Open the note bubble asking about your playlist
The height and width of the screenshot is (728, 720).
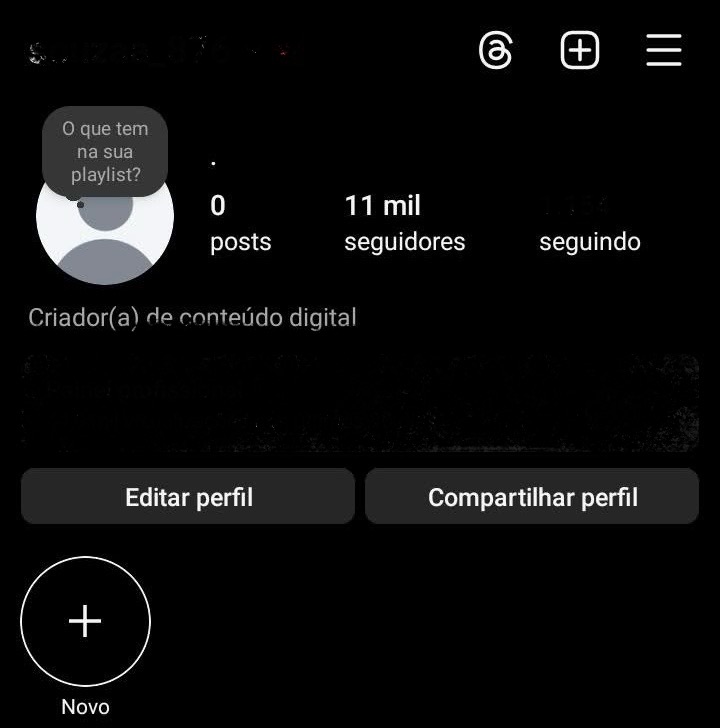105,151
